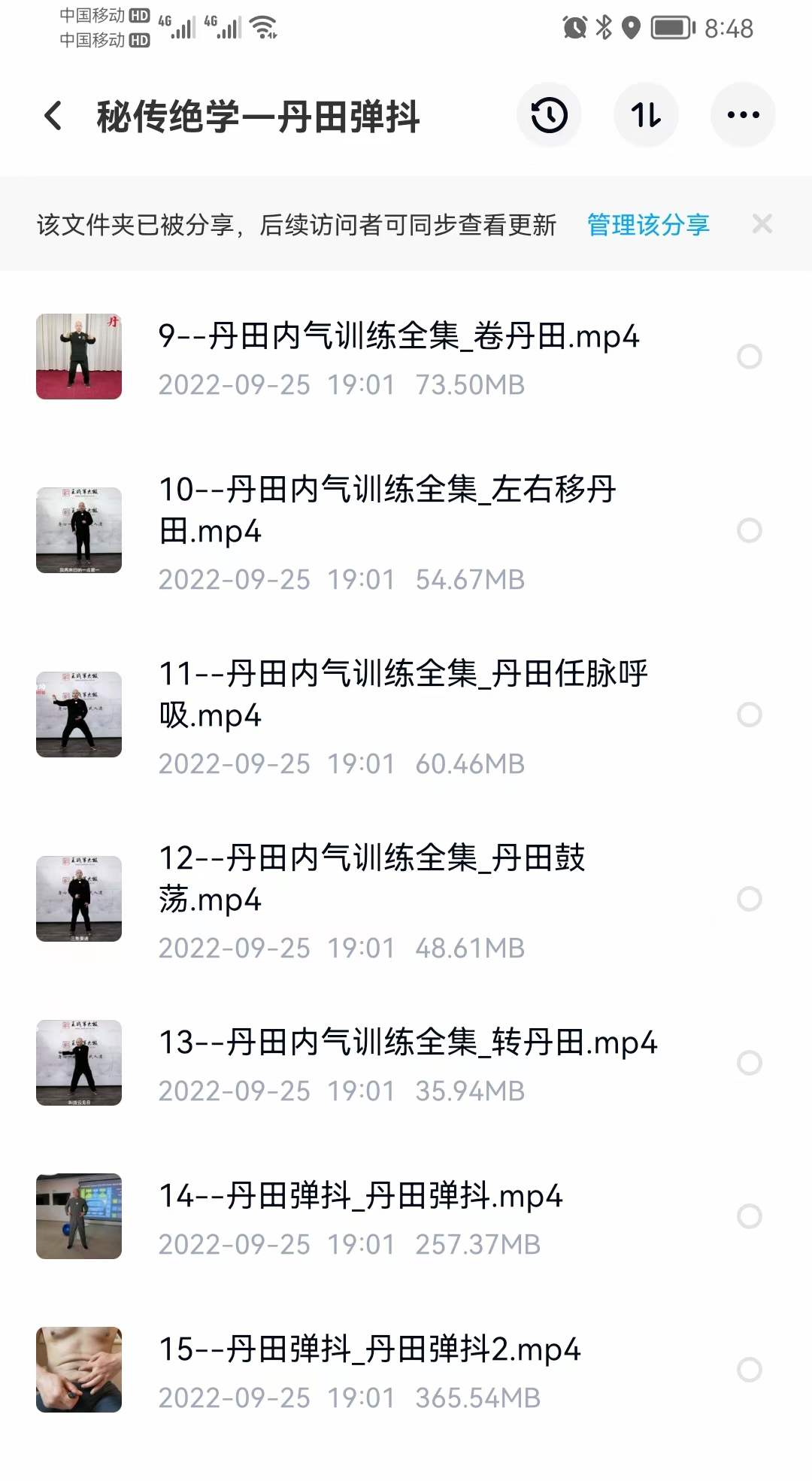This screenshot has height=1481, width=812.
Task: Open the sort order options
Action: point(646,115)
